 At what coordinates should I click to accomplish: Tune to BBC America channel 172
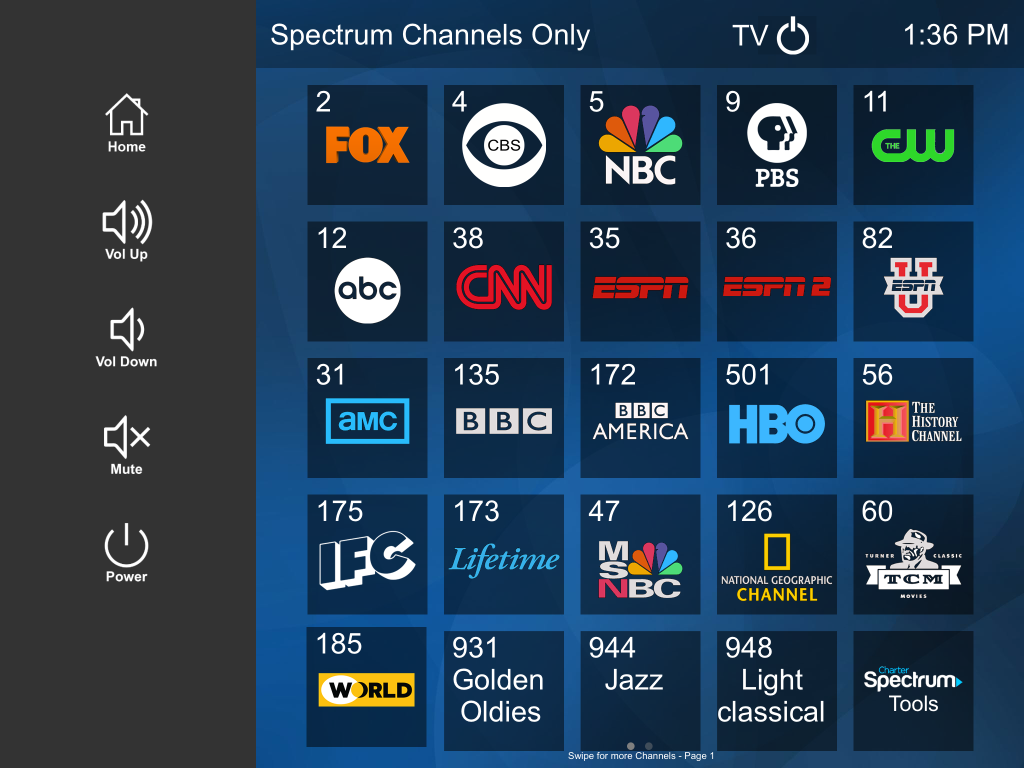coord(640,418)
